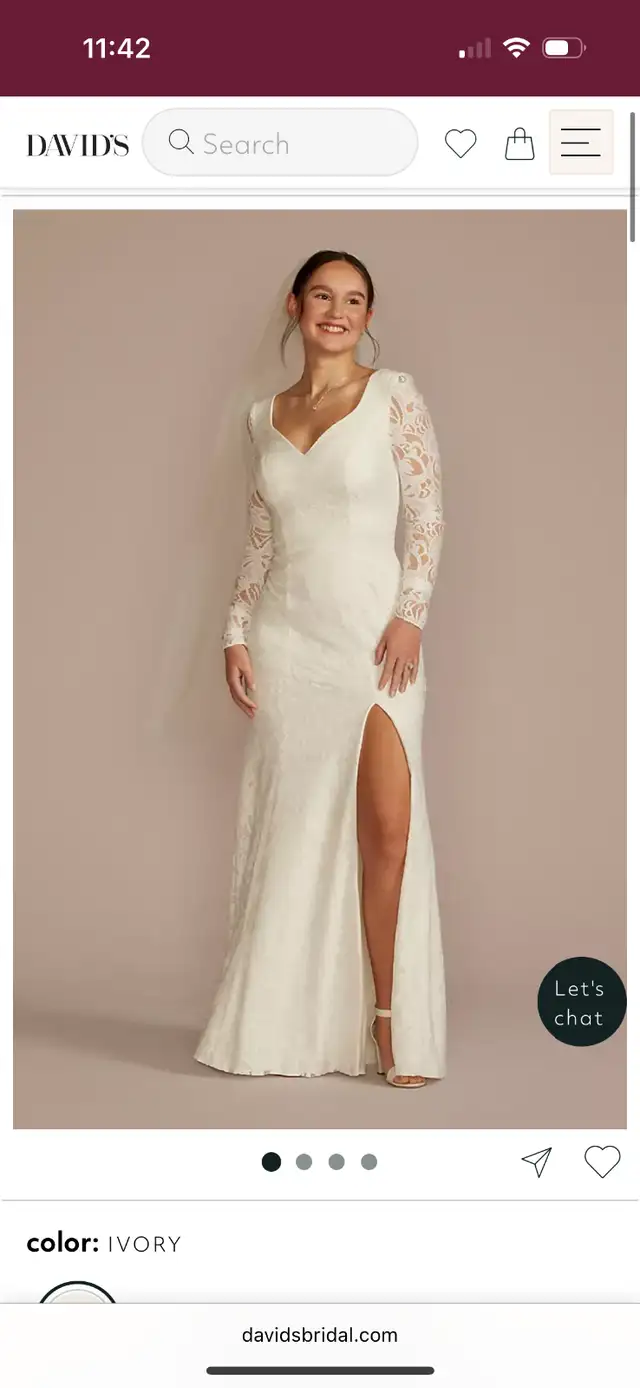Share this dress via the paper plane icon
The image size is (640, 1388).
point(537,1161)
